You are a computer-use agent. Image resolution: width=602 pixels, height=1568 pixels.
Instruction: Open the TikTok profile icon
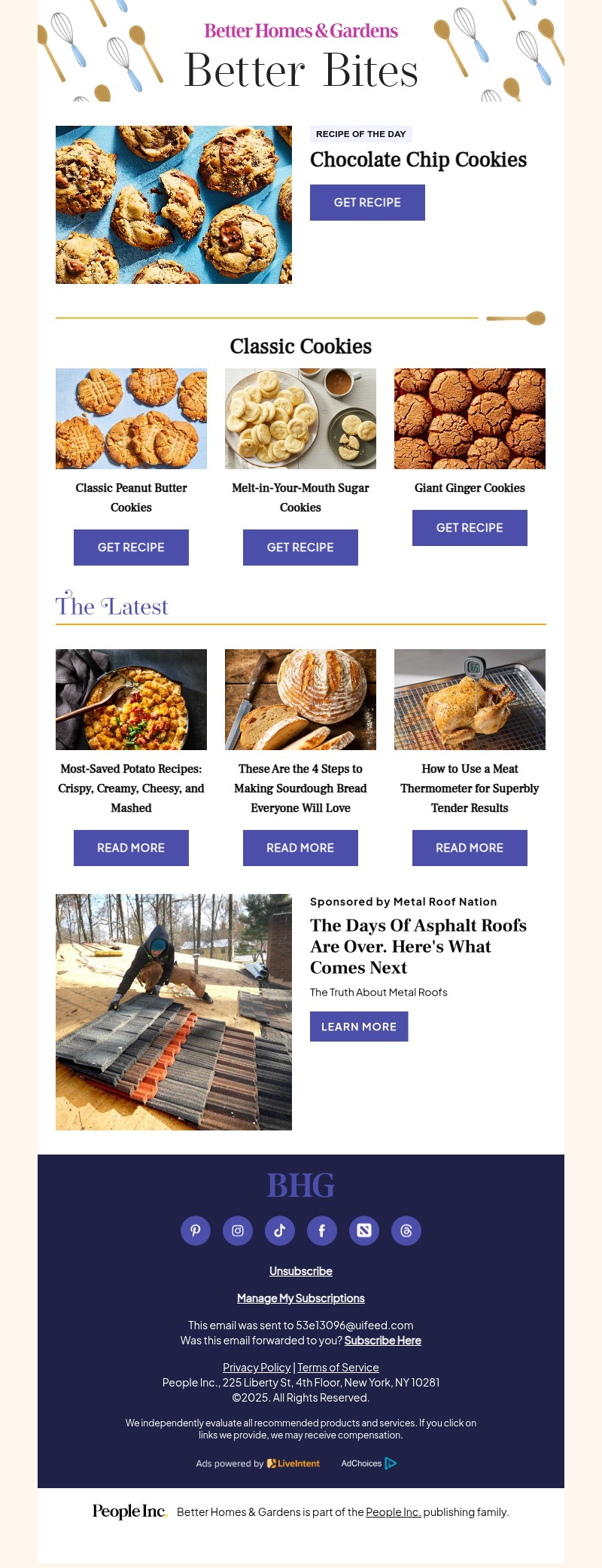280,1231
